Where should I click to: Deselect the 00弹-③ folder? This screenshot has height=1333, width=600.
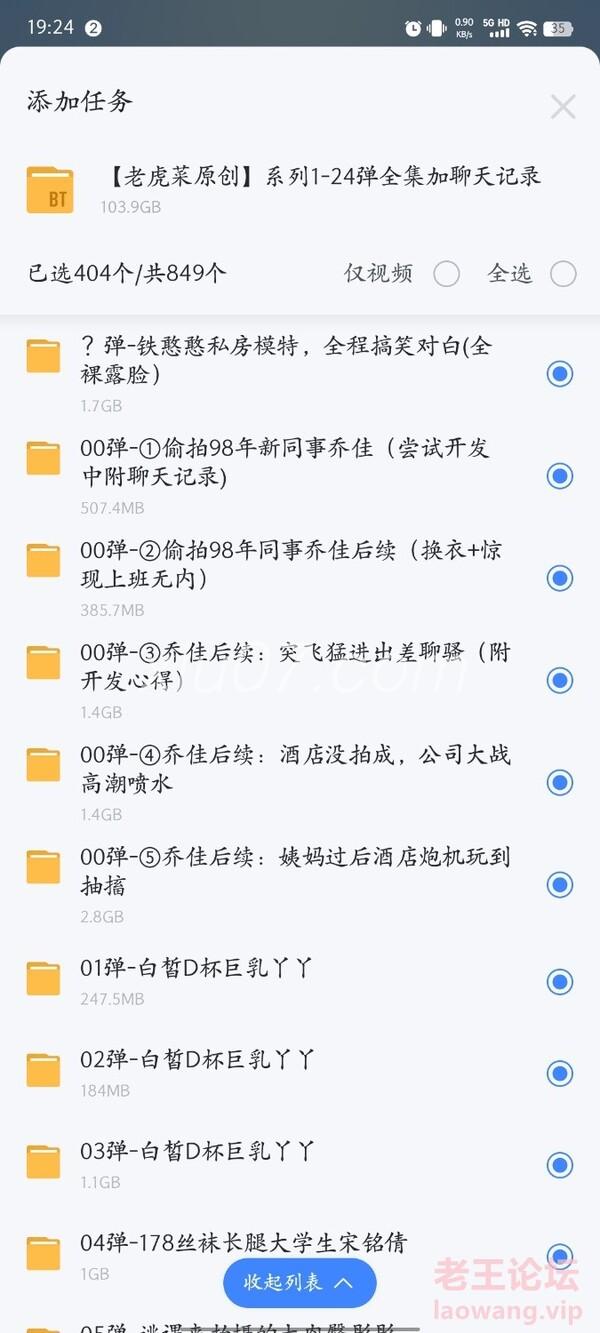tap(560, 680)
